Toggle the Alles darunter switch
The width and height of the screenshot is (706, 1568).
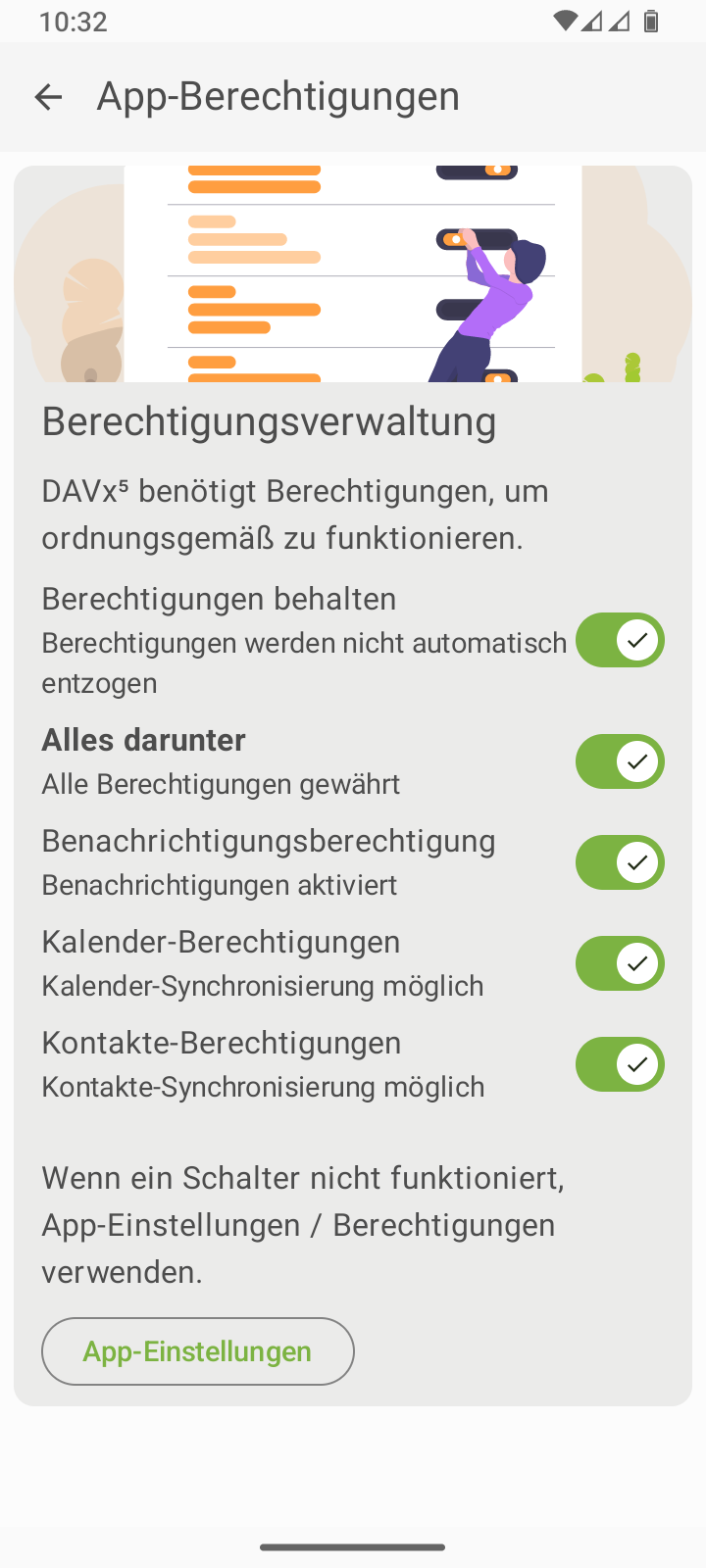coord(620,761)
